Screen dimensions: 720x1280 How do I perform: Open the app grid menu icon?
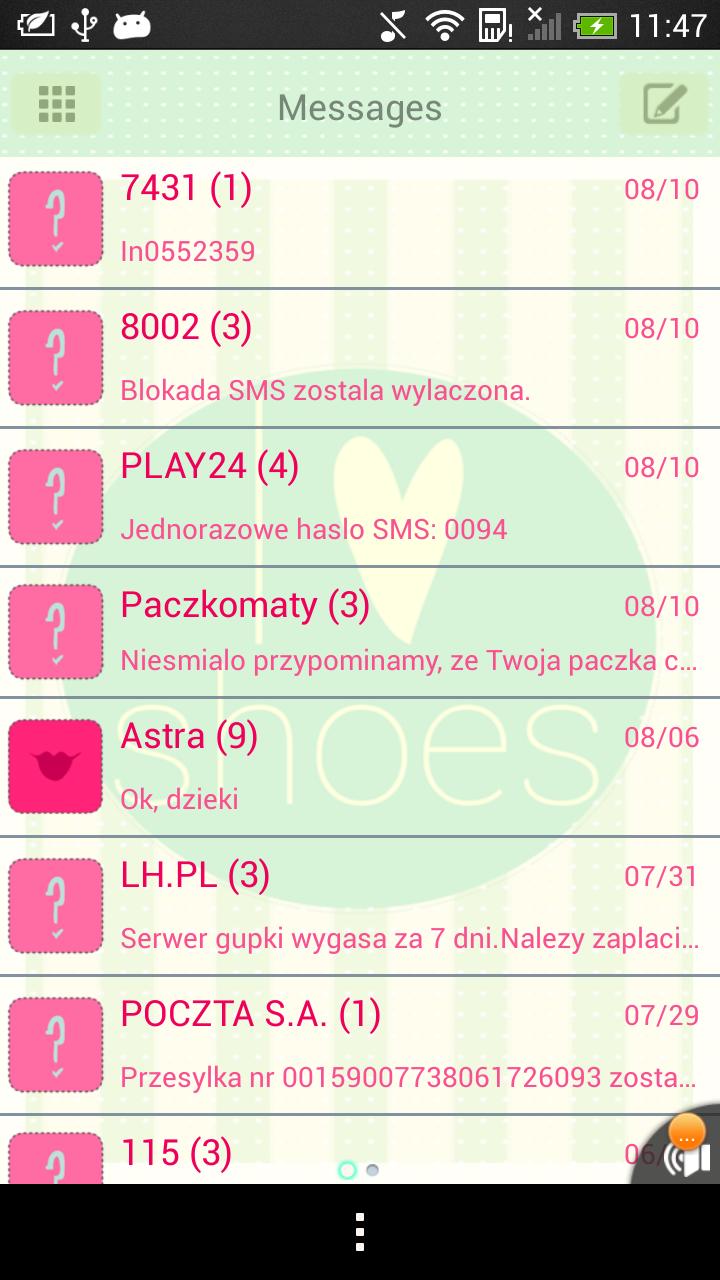point(55,104)
